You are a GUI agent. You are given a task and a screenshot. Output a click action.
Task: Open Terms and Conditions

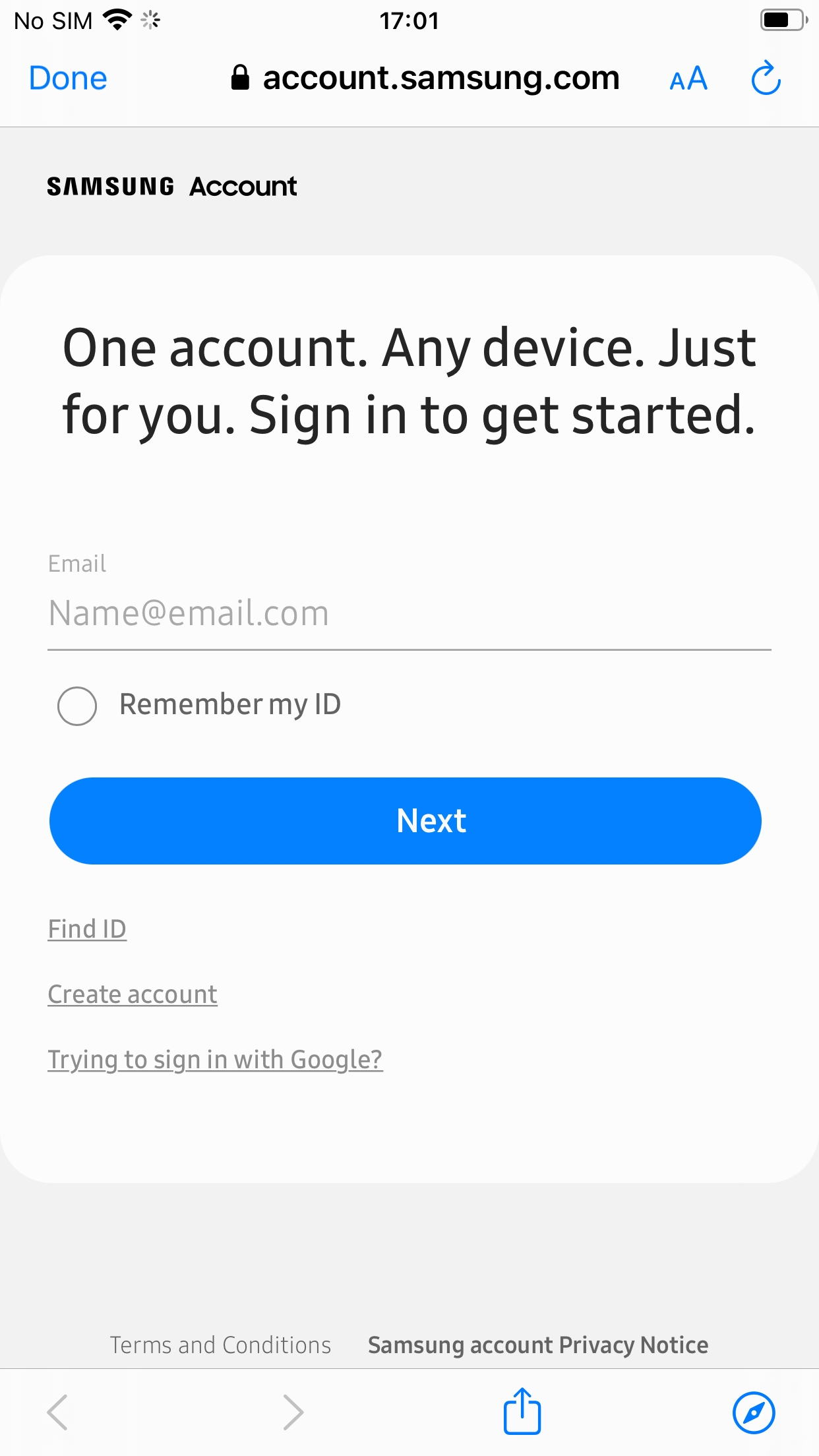tap(221, 1345)
